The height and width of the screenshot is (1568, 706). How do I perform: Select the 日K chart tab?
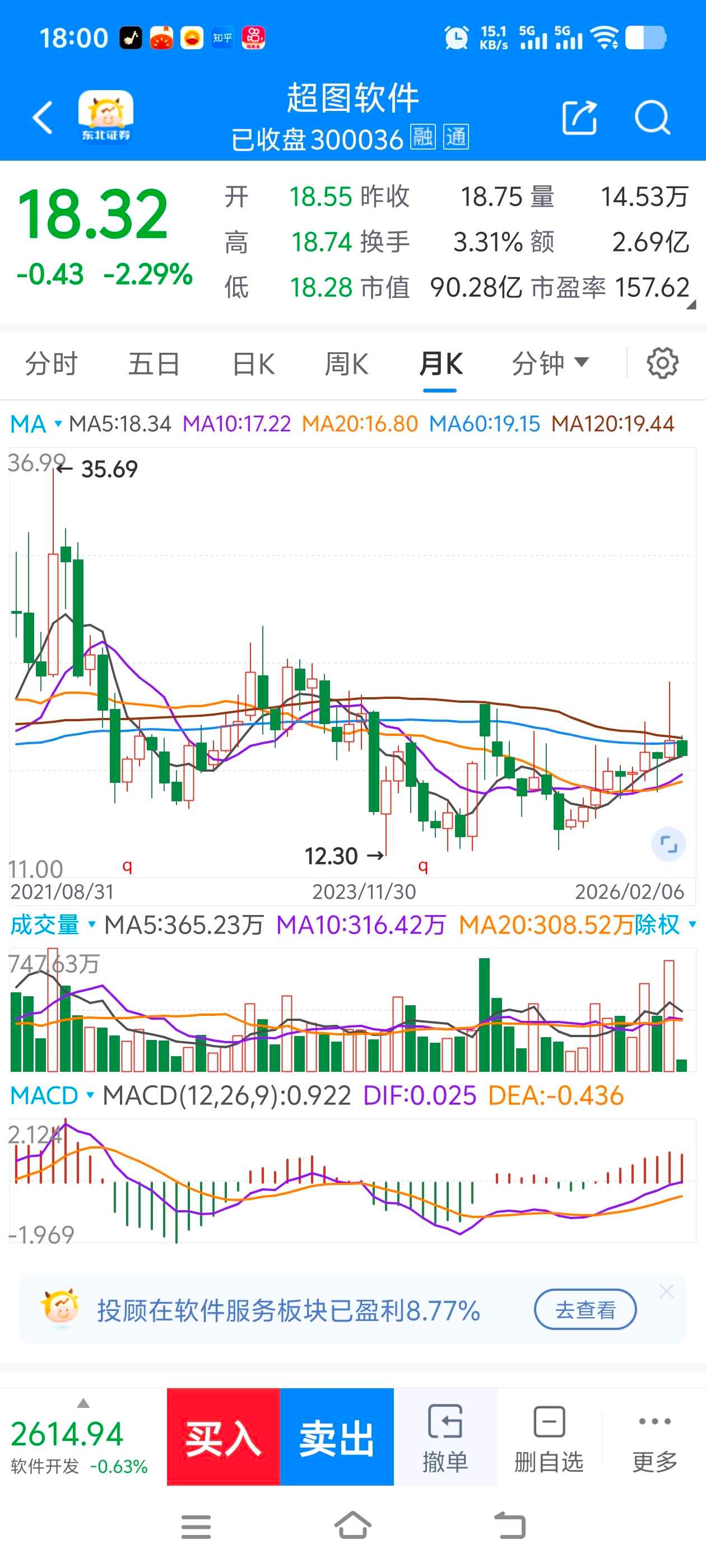tap(253, 364)
